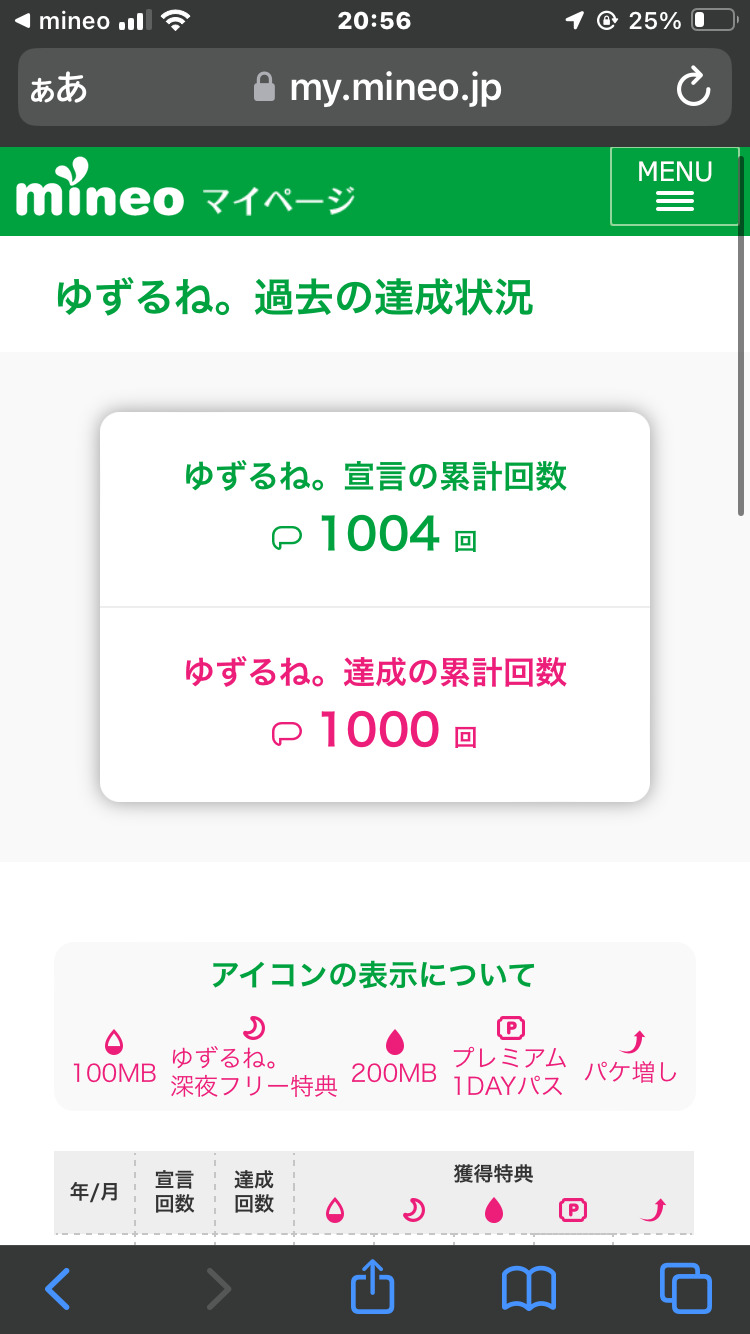This screenshot has height=1334, width=750.
Task: Return to the mineo app
Action: click(62, 20)
